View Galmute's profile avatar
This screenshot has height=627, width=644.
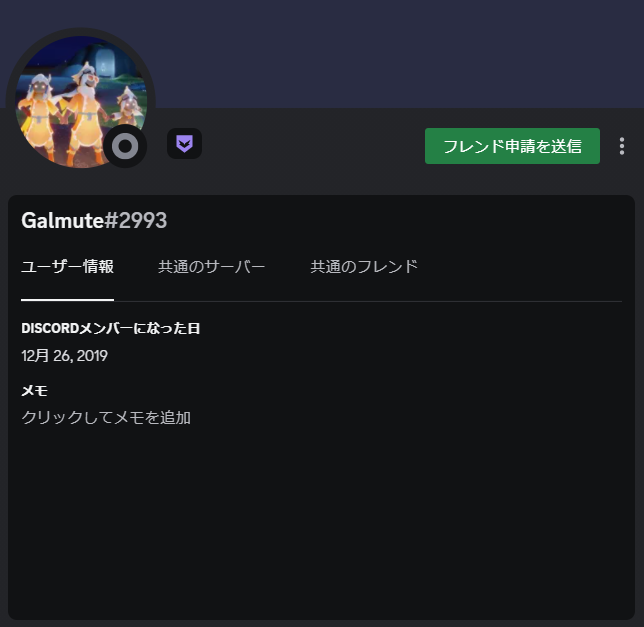tap(75, 100)
